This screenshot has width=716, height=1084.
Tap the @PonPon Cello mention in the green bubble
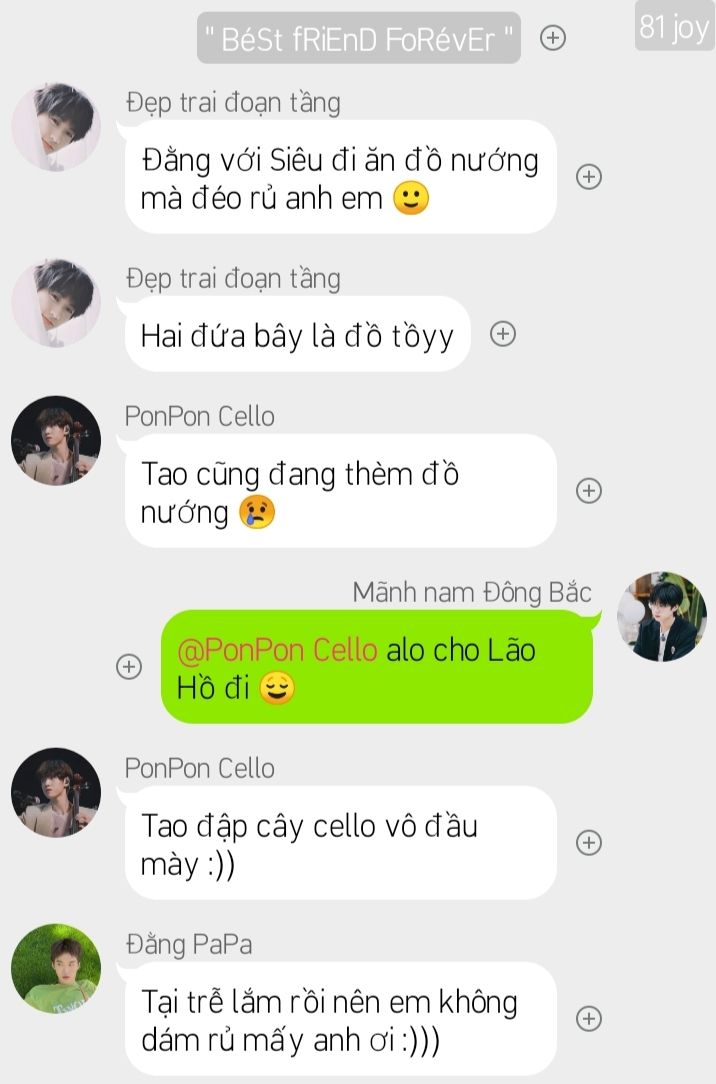tap(277, 651)
